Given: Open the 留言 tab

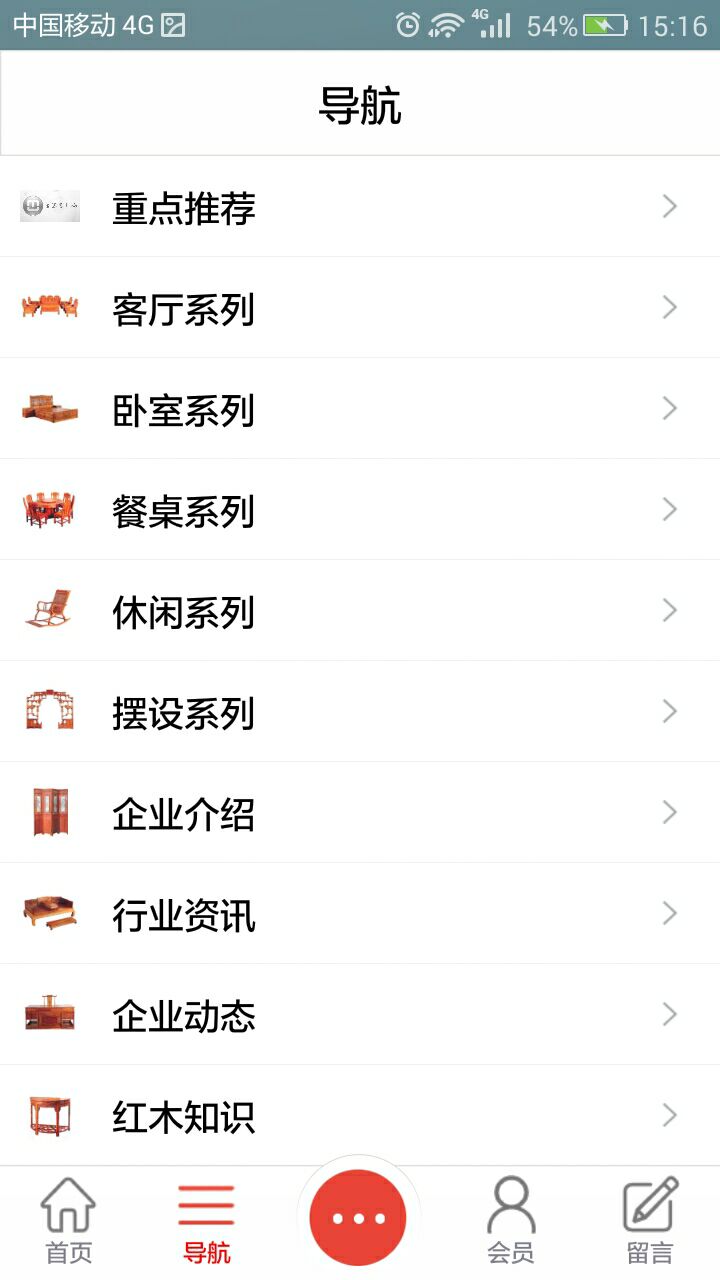Looking at the screenshot, I should pos(650,1222).
